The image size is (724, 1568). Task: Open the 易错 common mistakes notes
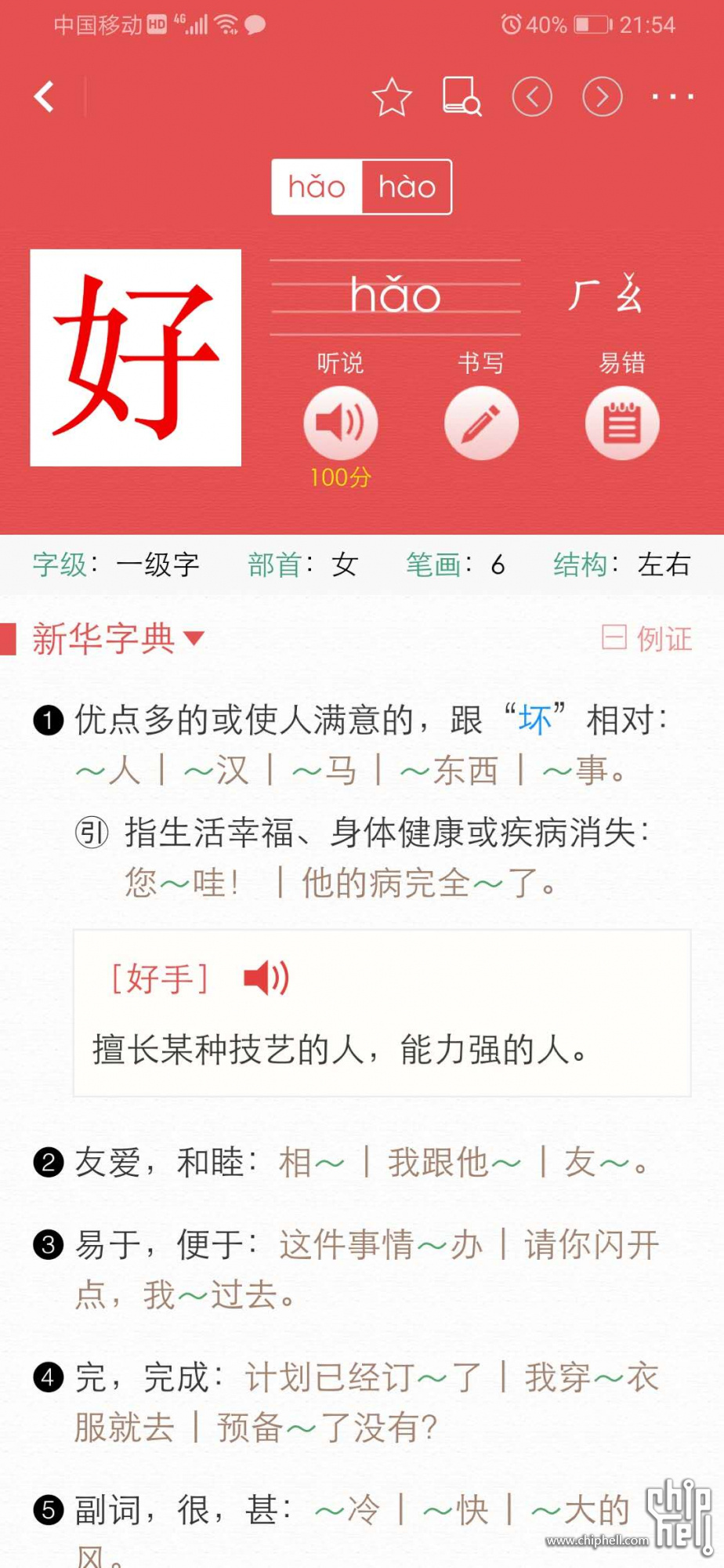(622, 423)
